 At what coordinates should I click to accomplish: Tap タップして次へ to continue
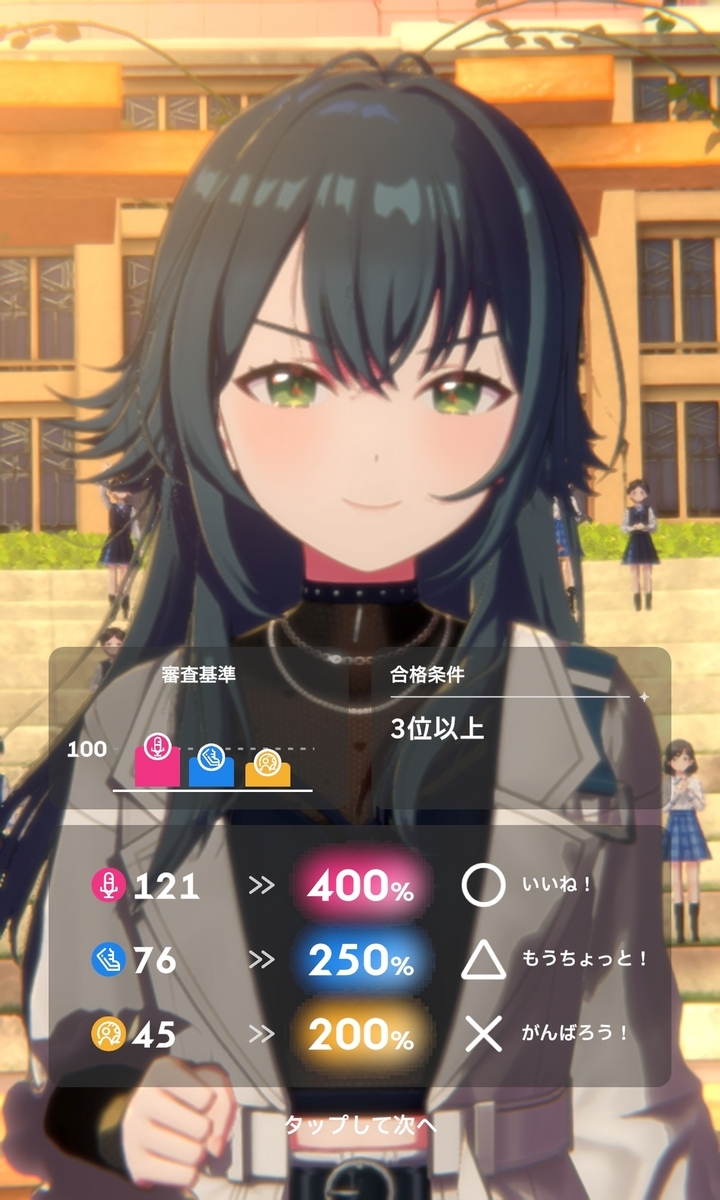pos(360,1124)
